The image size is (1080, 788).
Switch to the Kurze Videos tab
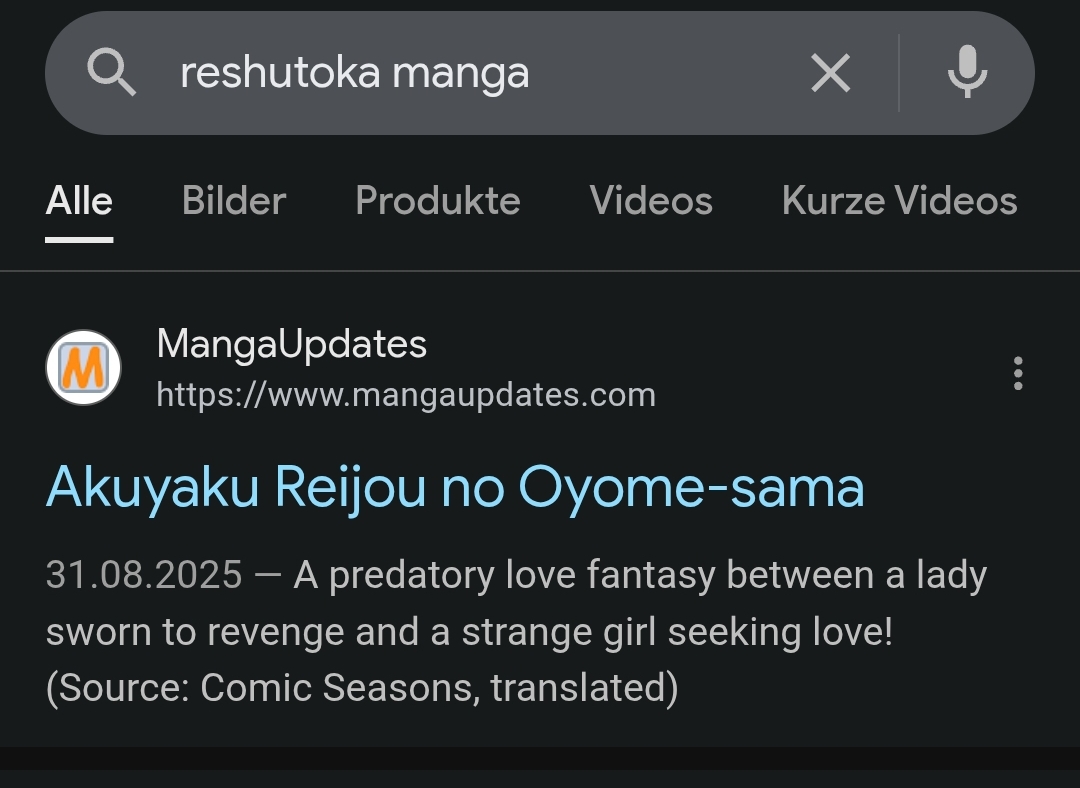click(x=899, y=201)
